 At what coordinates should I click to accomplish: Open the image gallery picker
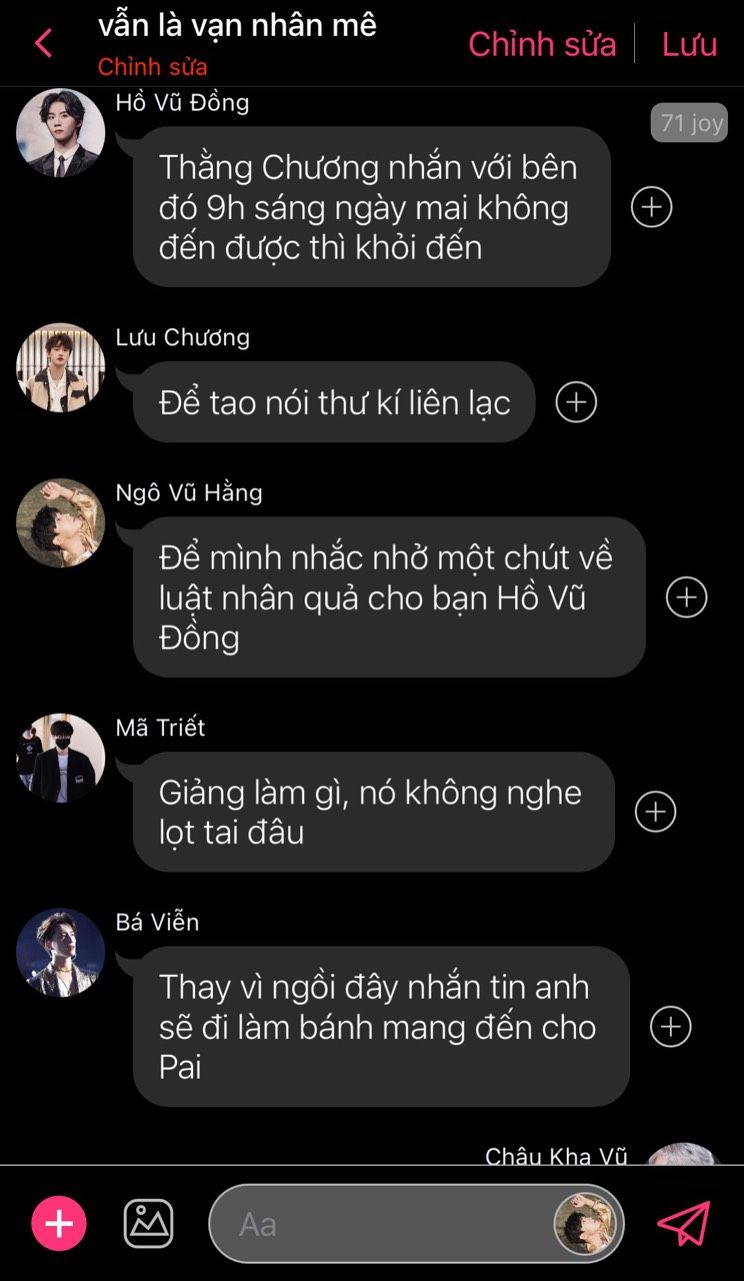pyautogui.click(x=148, y=1223)
